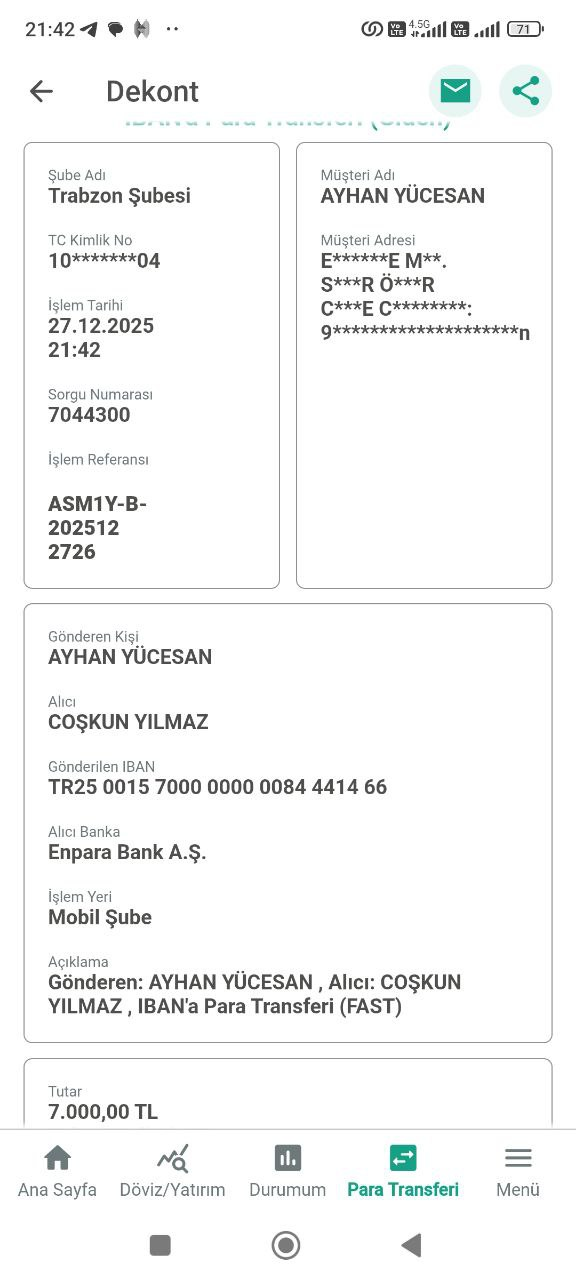Open the Döviz/Yatırım tab
The width and height of the screenshot is (576, 1280).
pos(172,1171)
